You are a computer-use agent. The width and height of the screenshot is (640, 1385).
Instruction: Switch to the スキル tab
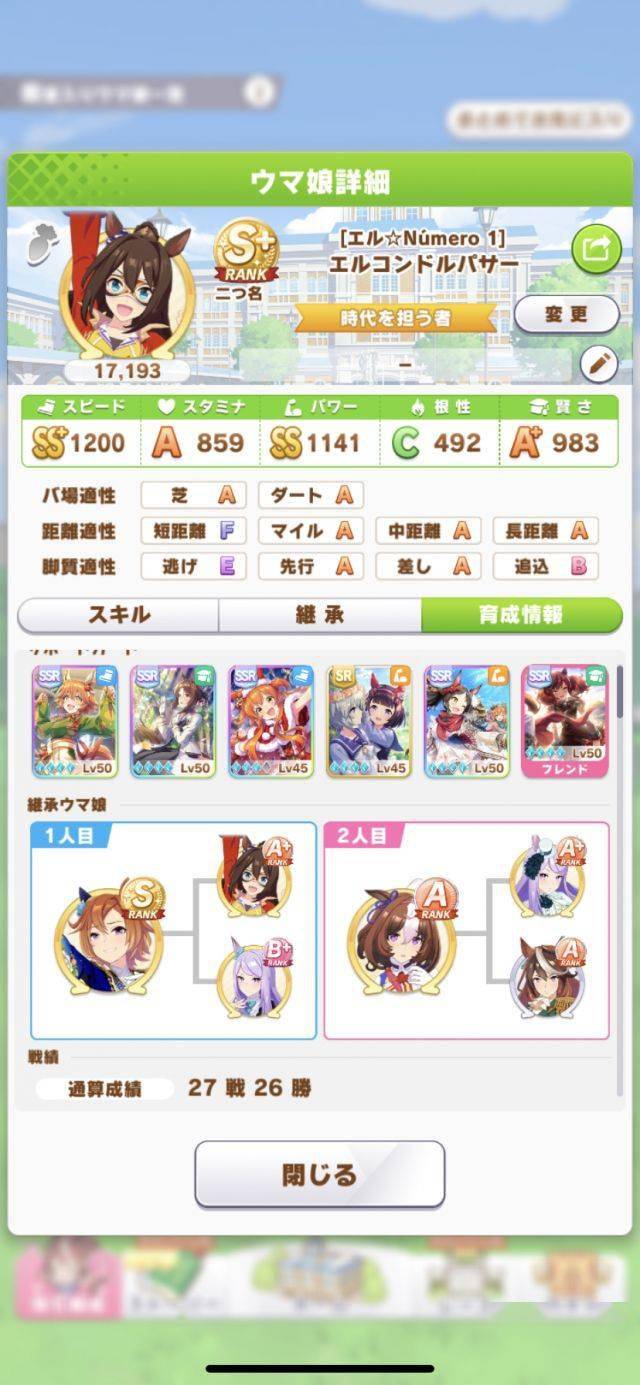[119, 615]
